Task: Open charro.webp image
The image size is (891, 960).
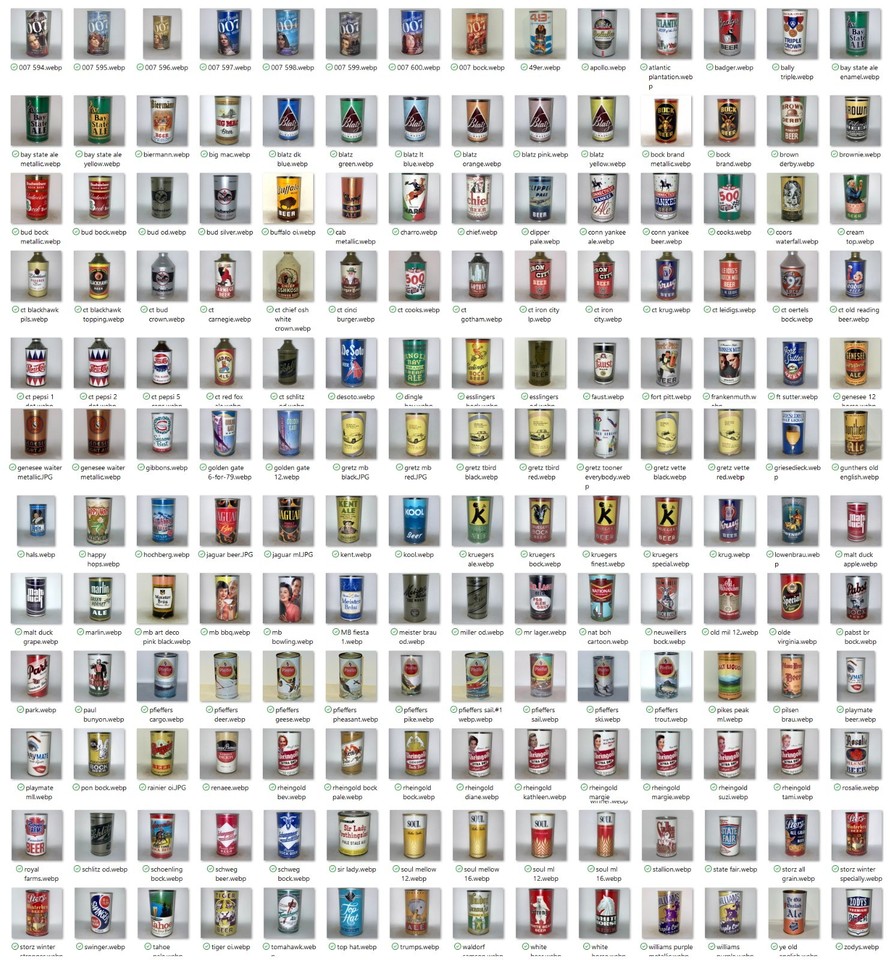Action: (x=414, y=199)
